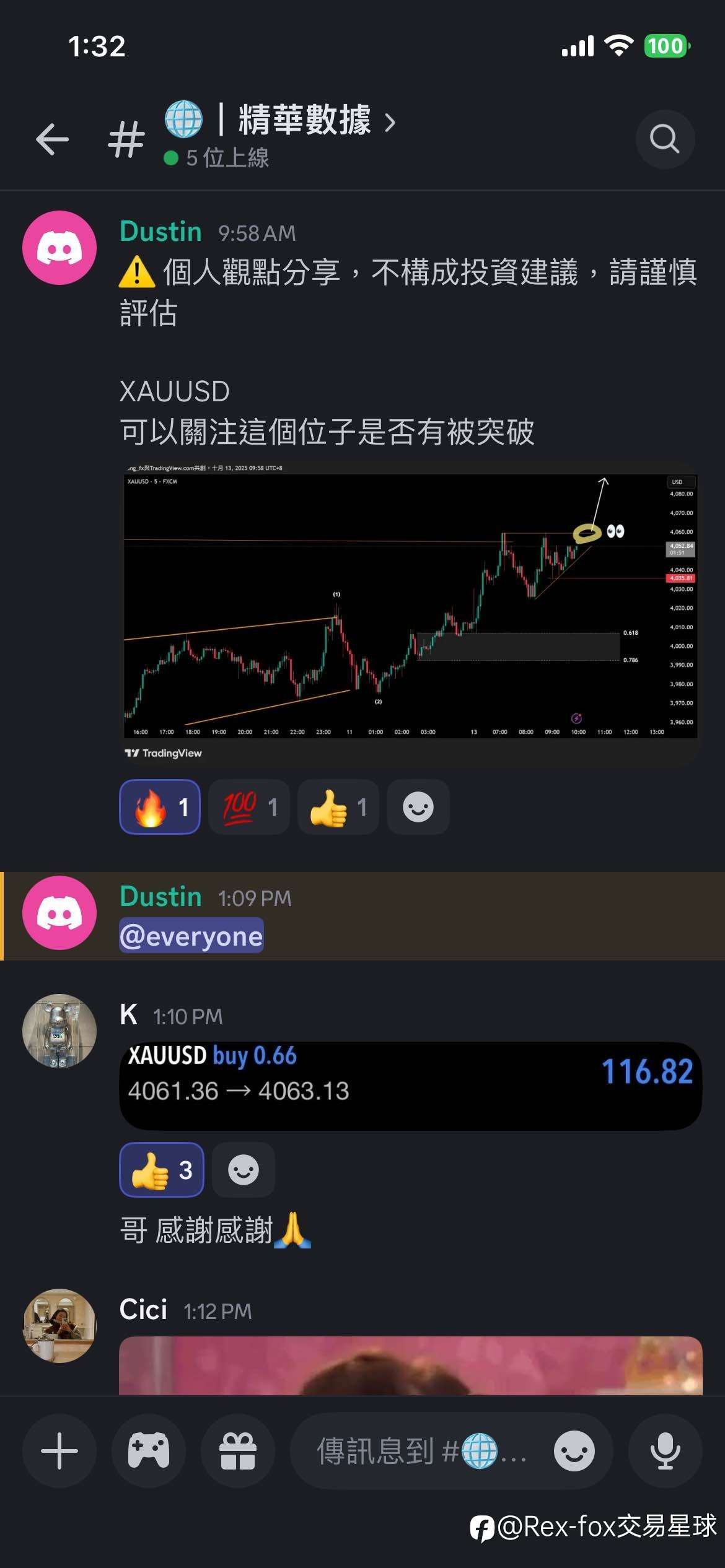Open the game activities icon near the message bar
Viewport: 725px width, 1568px height.
click(x=149, y=1451)
